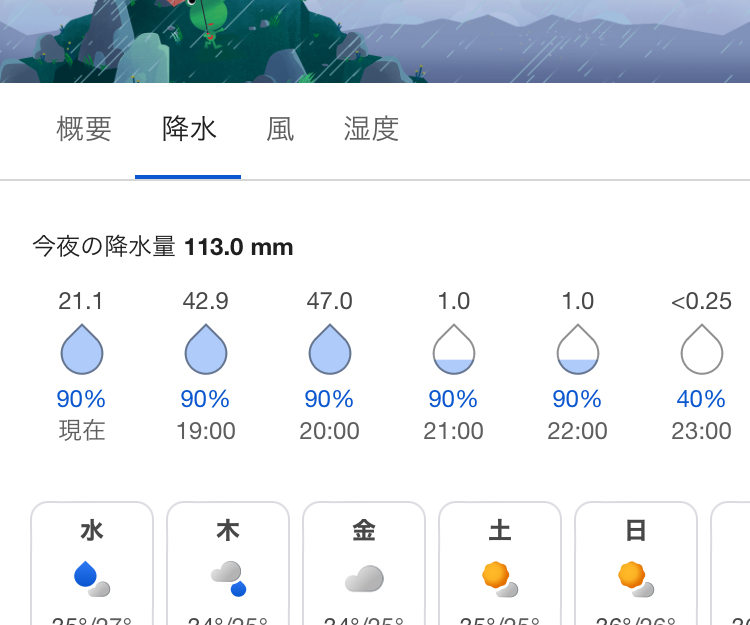Open the 土 (Saturday) forecast card
Viewport: 750px width, 625px height.
(x=500, y=565)
